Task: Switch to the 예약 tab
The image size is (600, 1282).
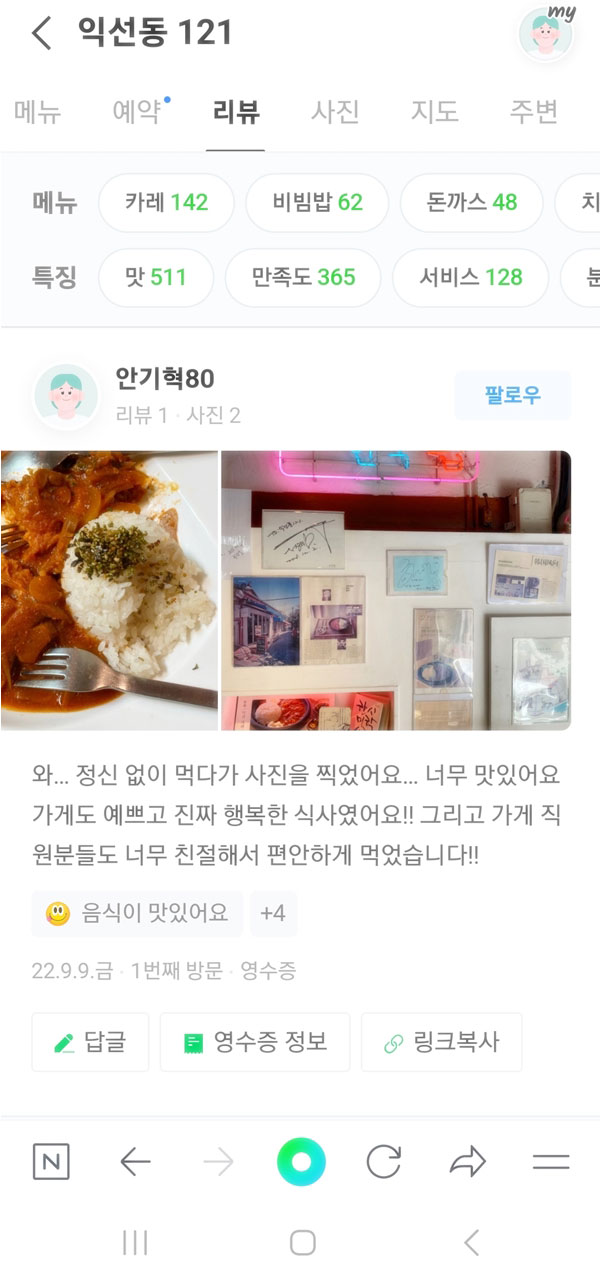Action: 137,112
